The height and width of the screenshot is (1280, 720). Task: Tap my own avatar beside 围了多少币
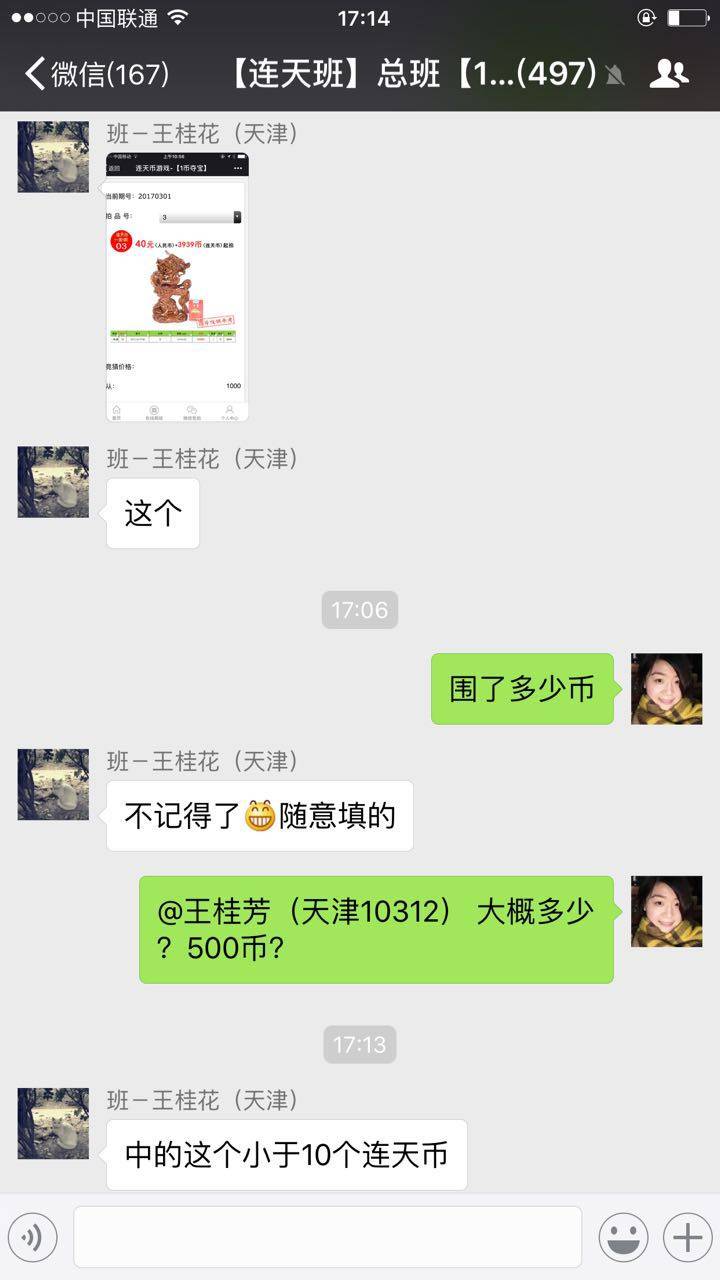(x=666, y=689)
